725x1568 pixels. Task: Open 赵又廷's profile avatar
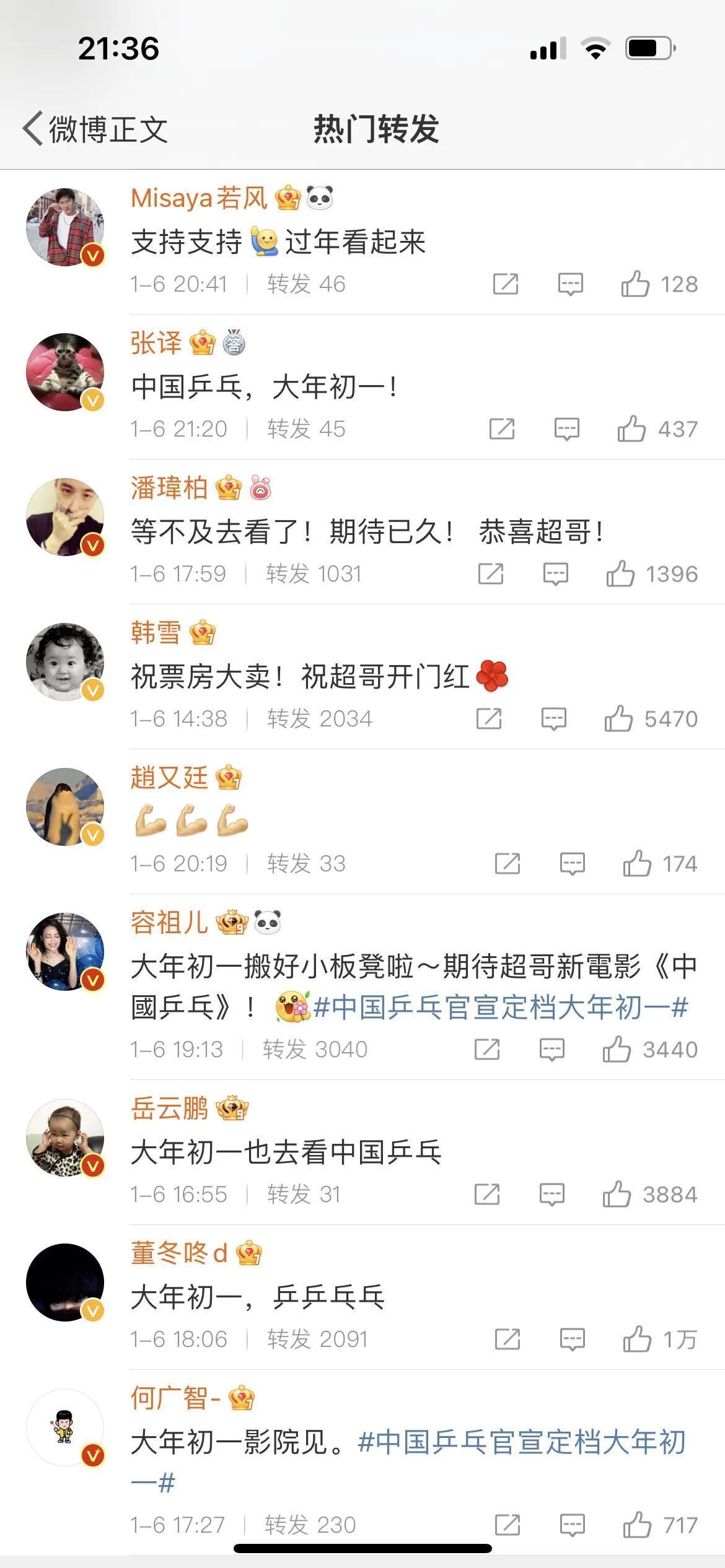[x=65, y=807]
